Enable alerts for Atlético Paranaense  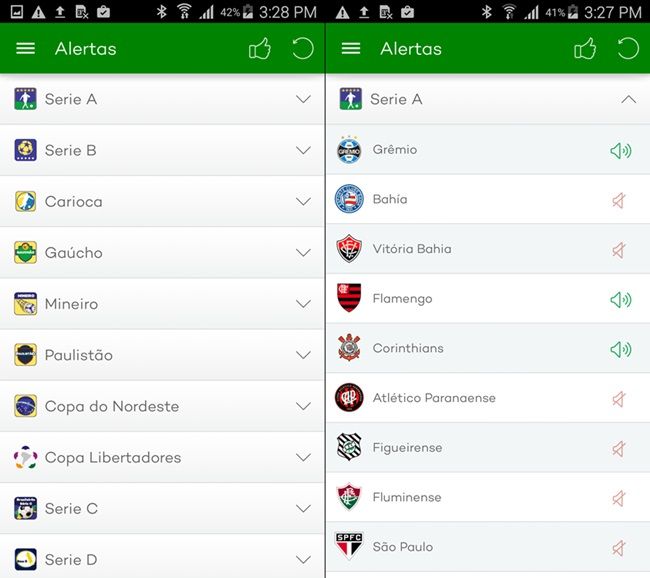[x=619, y=398]
